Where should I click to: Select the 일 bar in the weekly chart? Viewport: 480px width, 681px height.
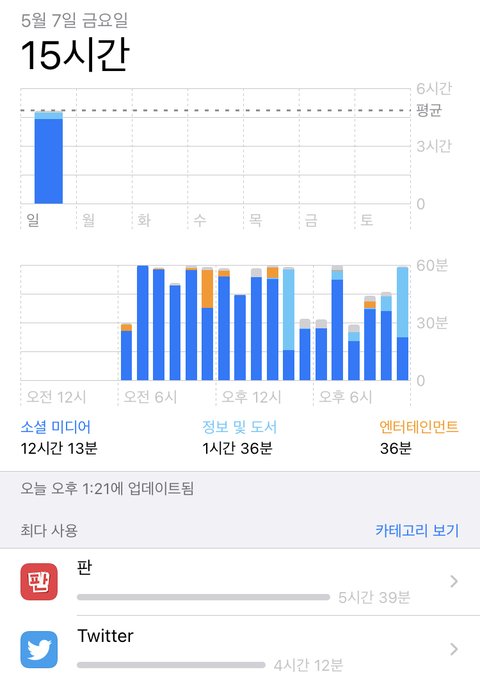(49, 158)
